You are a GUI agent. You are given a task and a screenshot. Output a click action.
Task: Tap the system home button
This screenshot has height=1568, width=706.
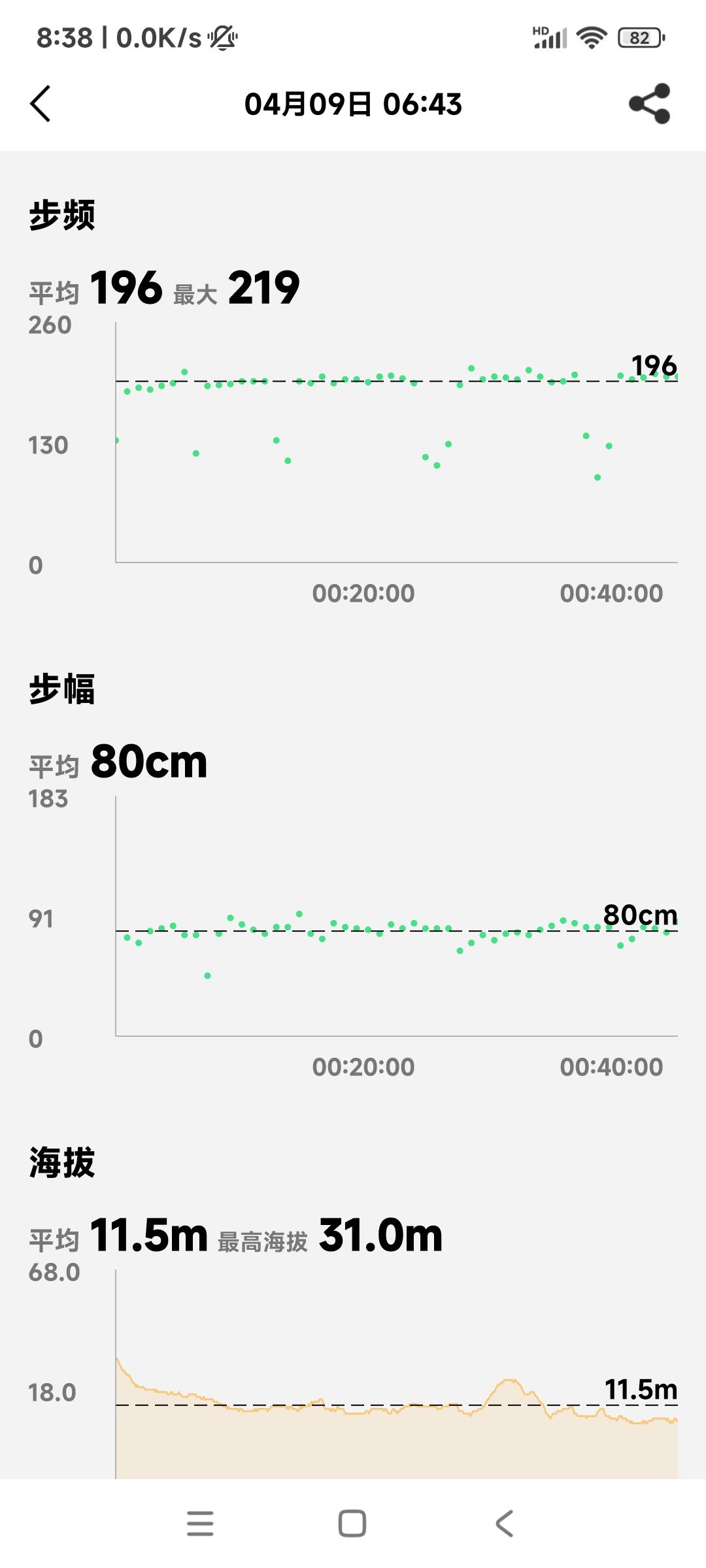tap(352, 1523)
